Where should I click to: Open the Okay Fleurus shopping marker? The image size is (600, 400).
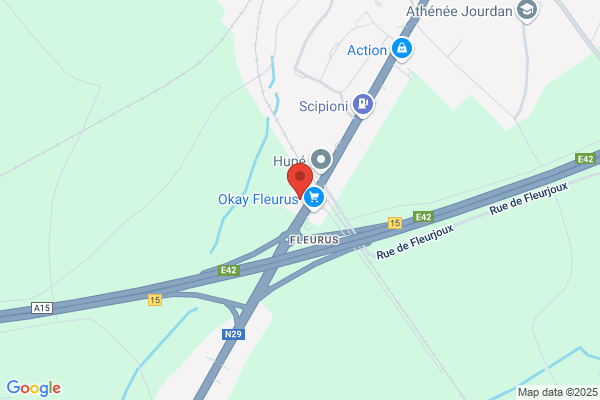[314, 198]
